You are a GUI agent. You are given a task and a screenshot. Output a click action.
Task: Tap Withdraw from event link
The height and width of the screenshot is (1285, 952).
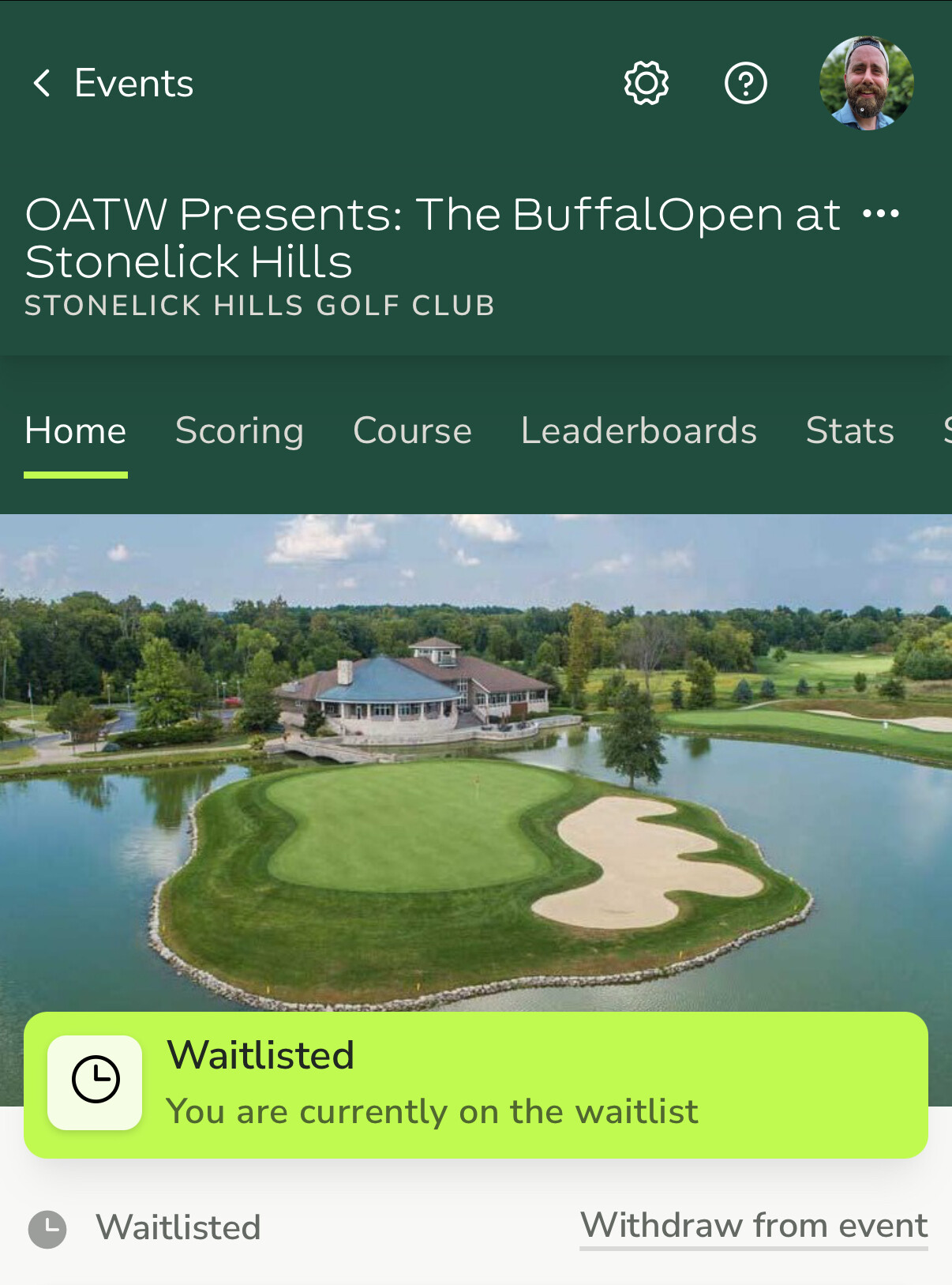[754, 1227]
